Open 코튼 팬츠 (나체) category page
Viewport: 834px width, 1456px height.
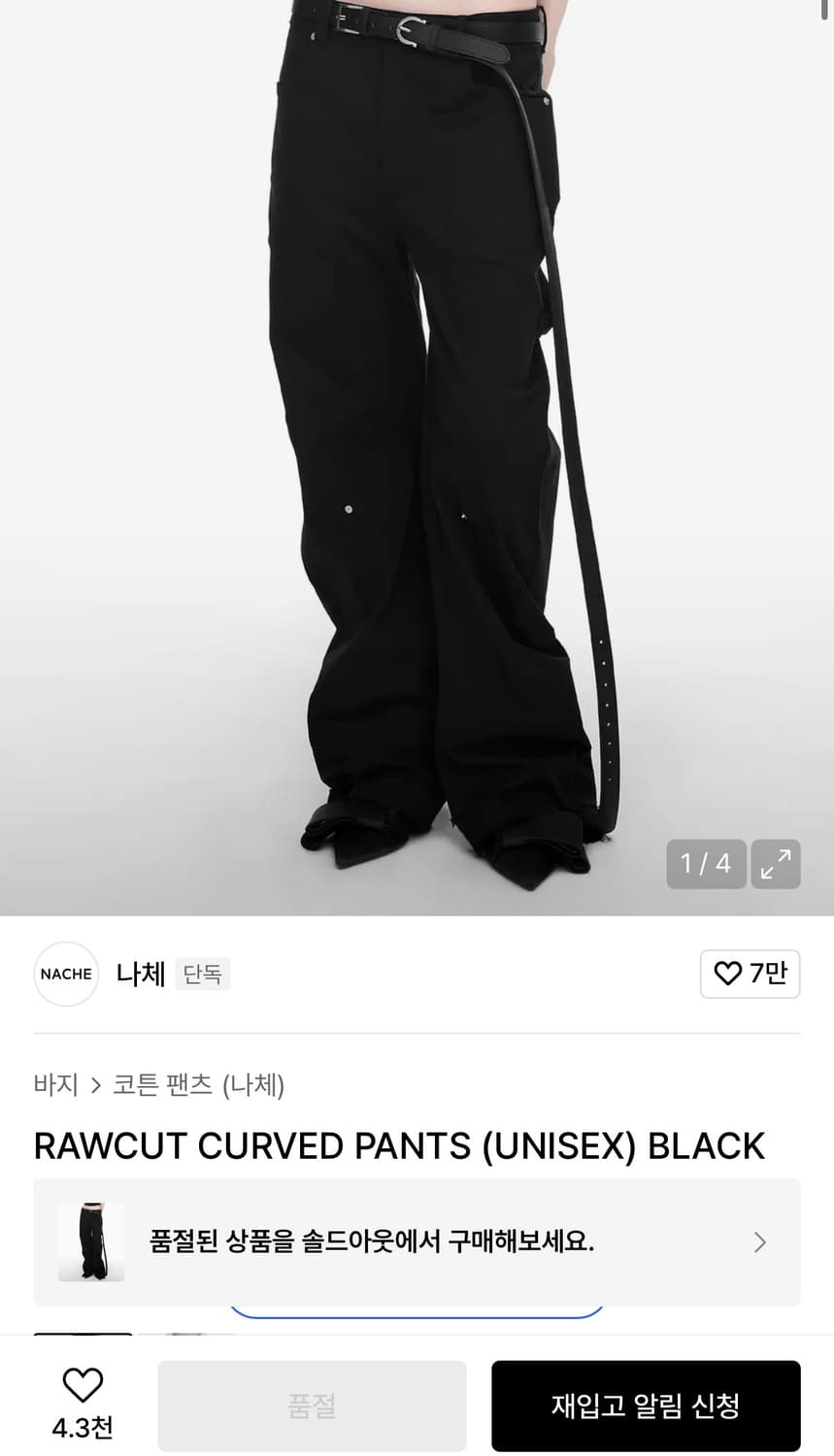[x=198, y=1086]
